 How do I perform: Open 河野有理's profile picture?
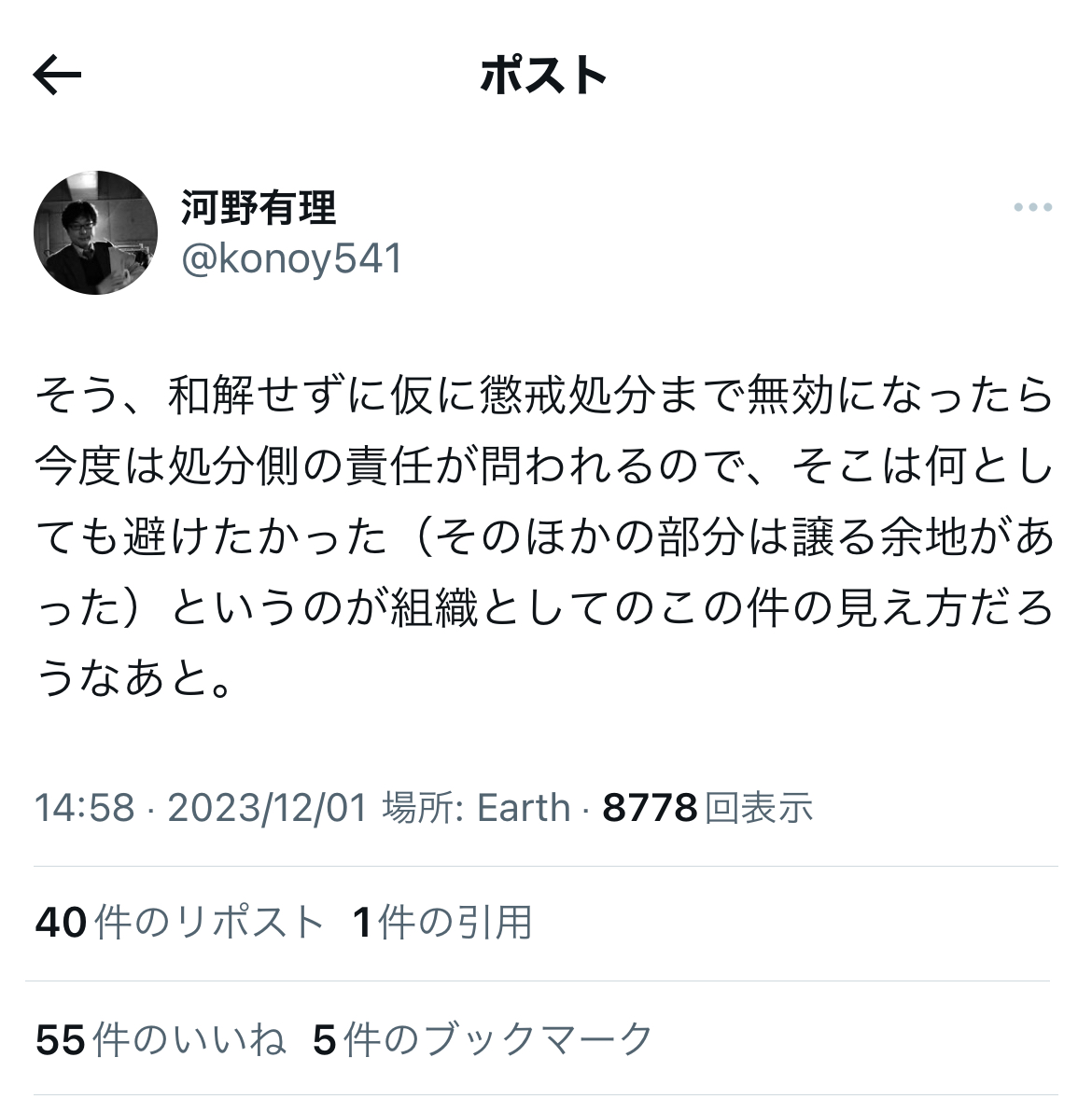[x=95, y=232]
